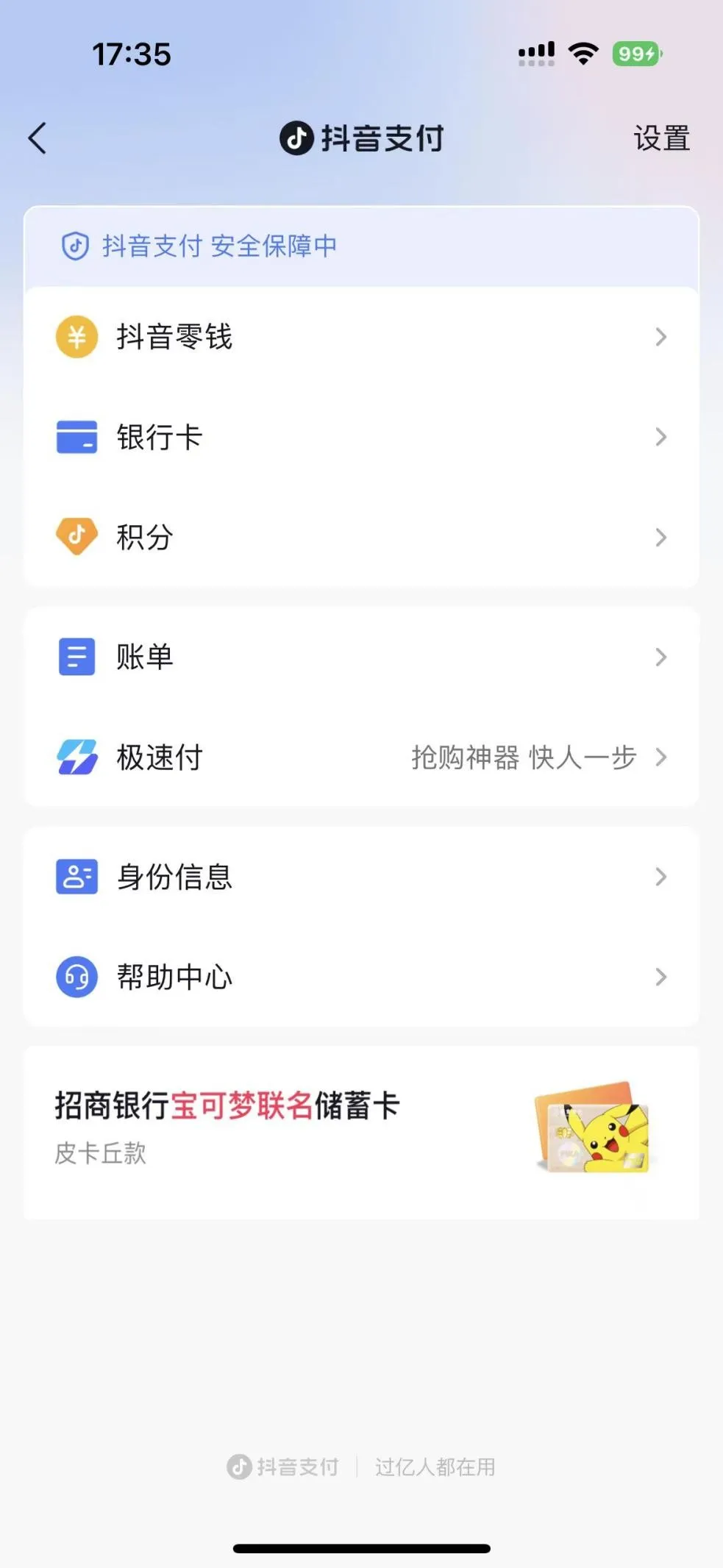Open the 设置 settings menu
The image size is (723, 1568).
click(661, 138)
